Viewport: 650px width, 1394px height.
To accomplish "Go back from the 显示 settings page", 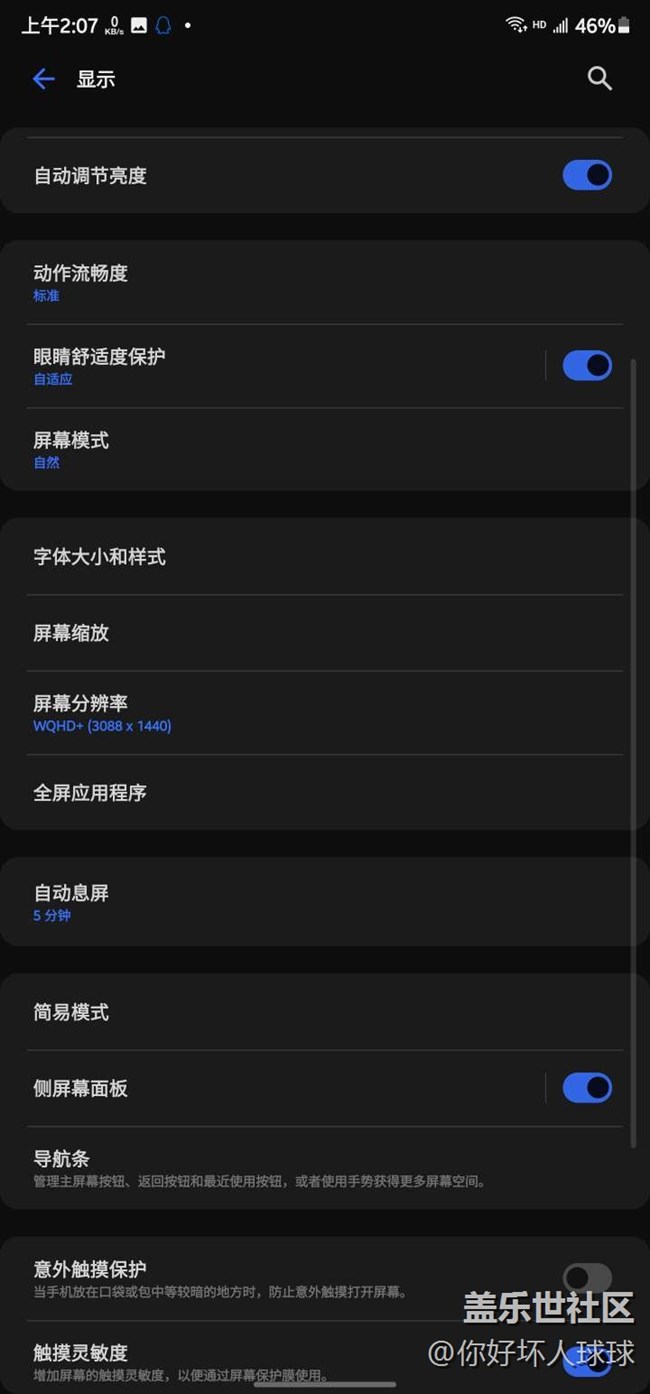I will tap(43, 79).
